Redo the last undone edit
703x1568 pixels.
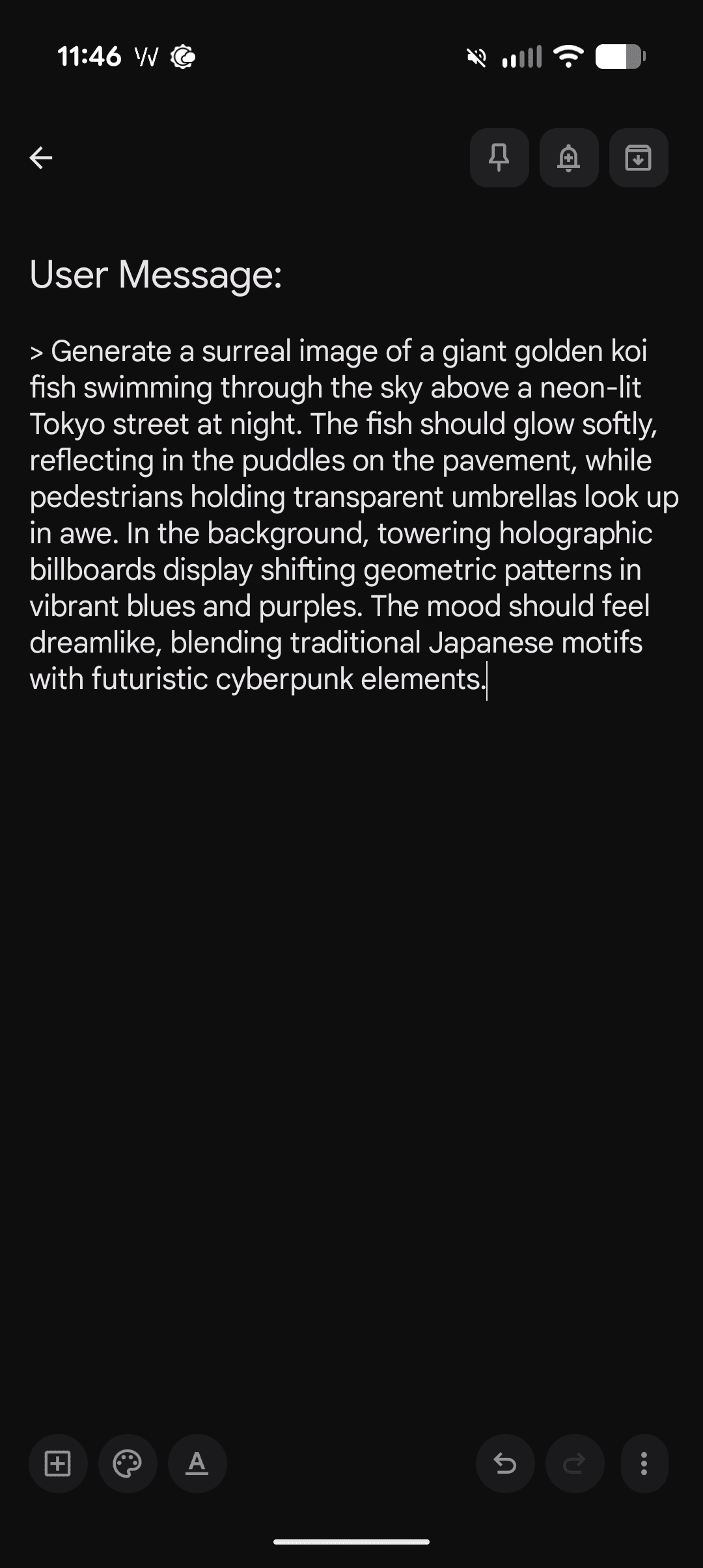[575, 1464]
